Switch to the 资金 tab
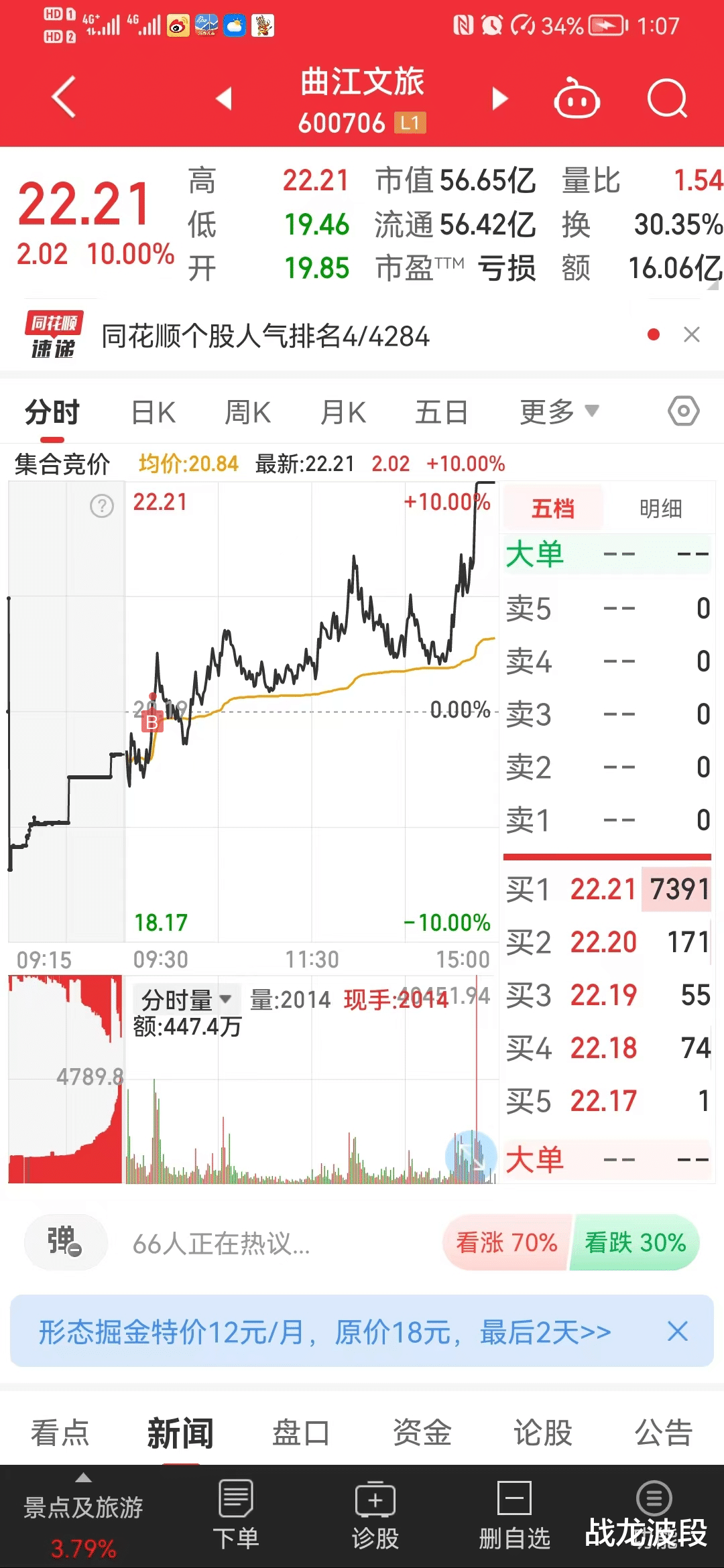Viewport: 724px width, 1568px height. (x=422, y=1433)
